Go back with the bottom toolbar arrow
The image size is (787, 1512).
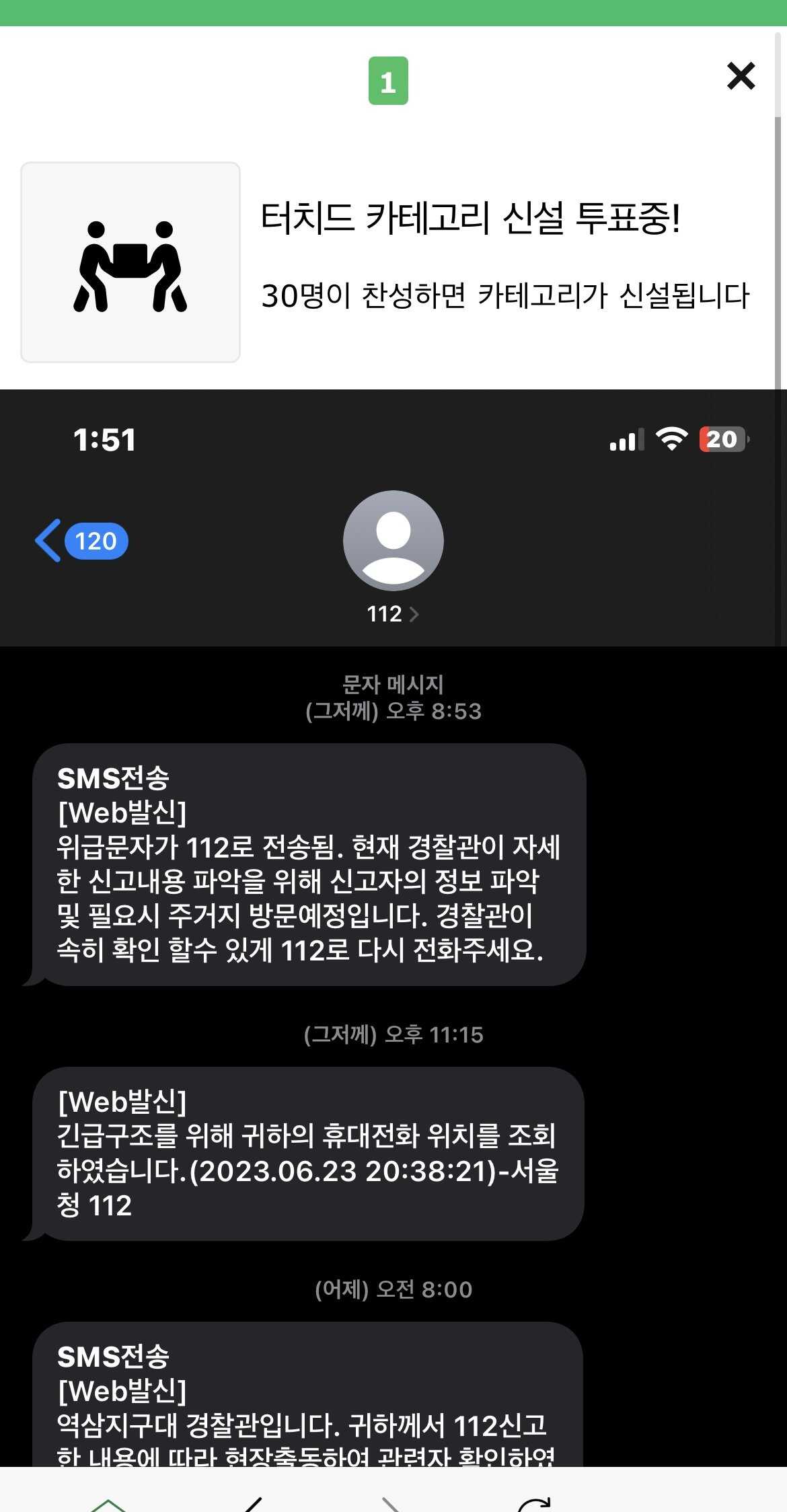tap(252, 1504)
